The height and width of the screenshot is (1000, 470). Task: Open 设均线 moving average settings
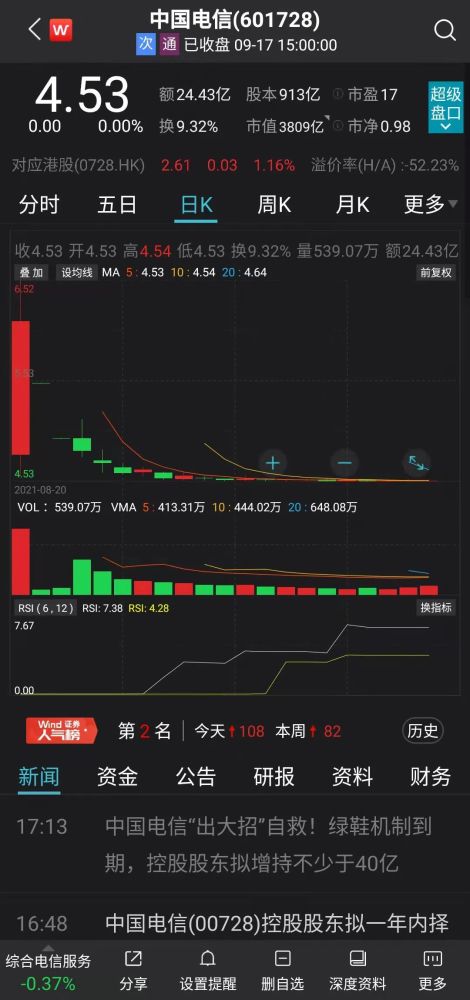(x=77, y=272)
